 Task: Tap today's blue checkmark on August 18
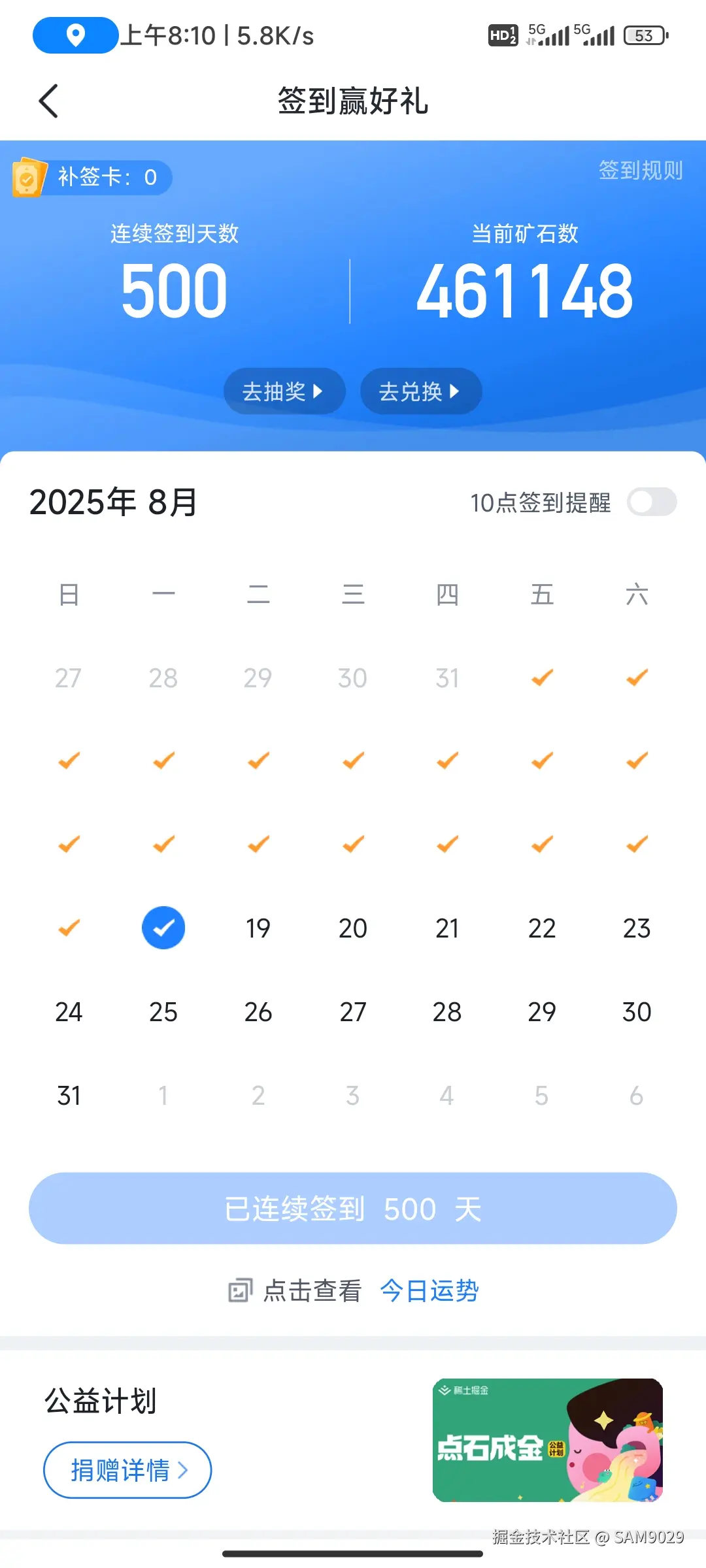(x=163, y=928)
